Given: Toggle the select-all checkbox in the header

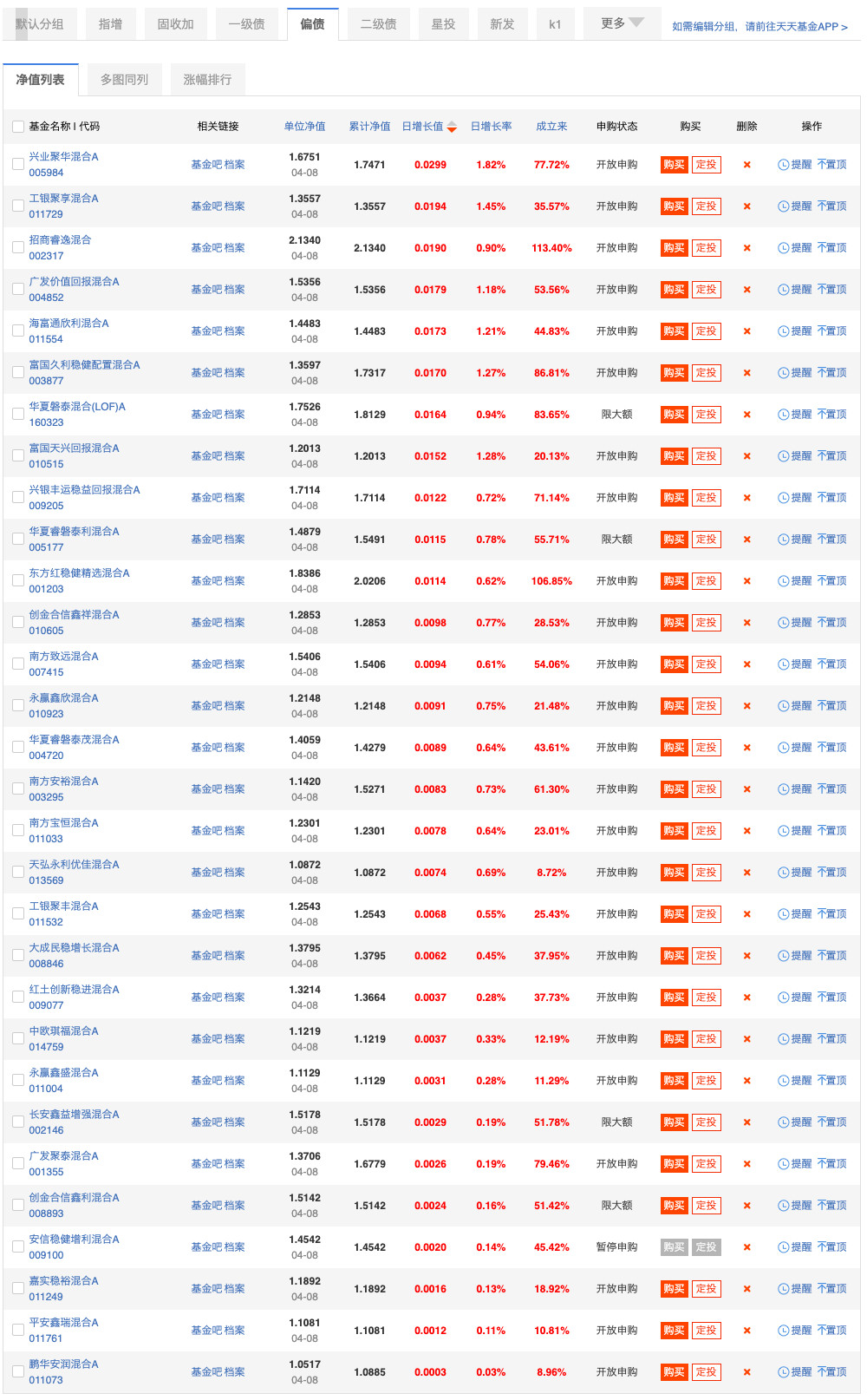Looking at the screenshot, I should click(18, 127).
